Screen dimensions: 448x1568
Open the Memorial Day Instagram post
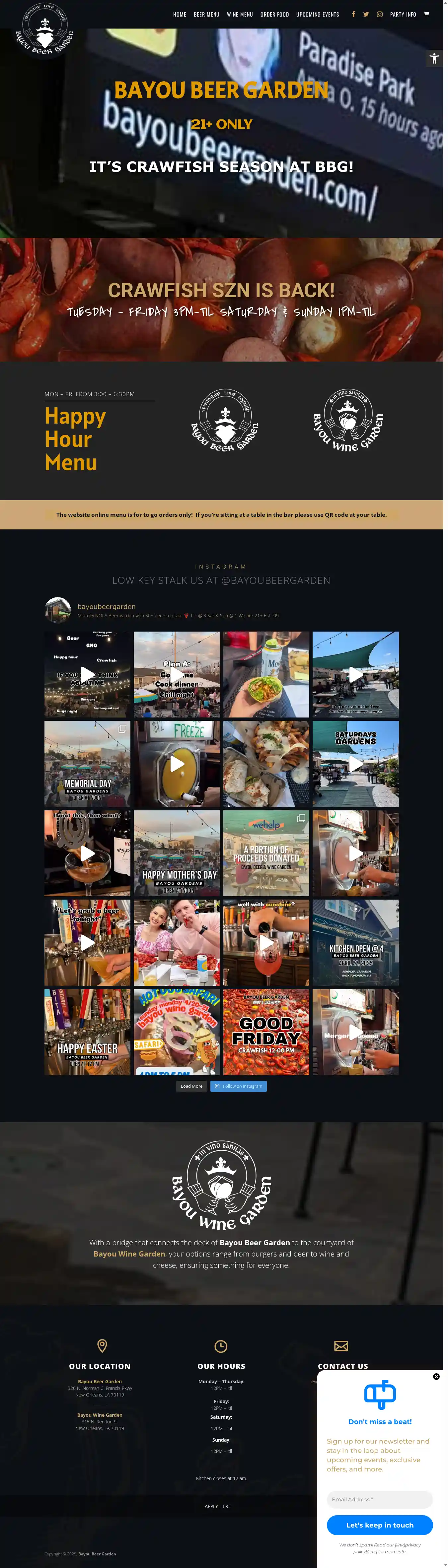tap(87, 763)
